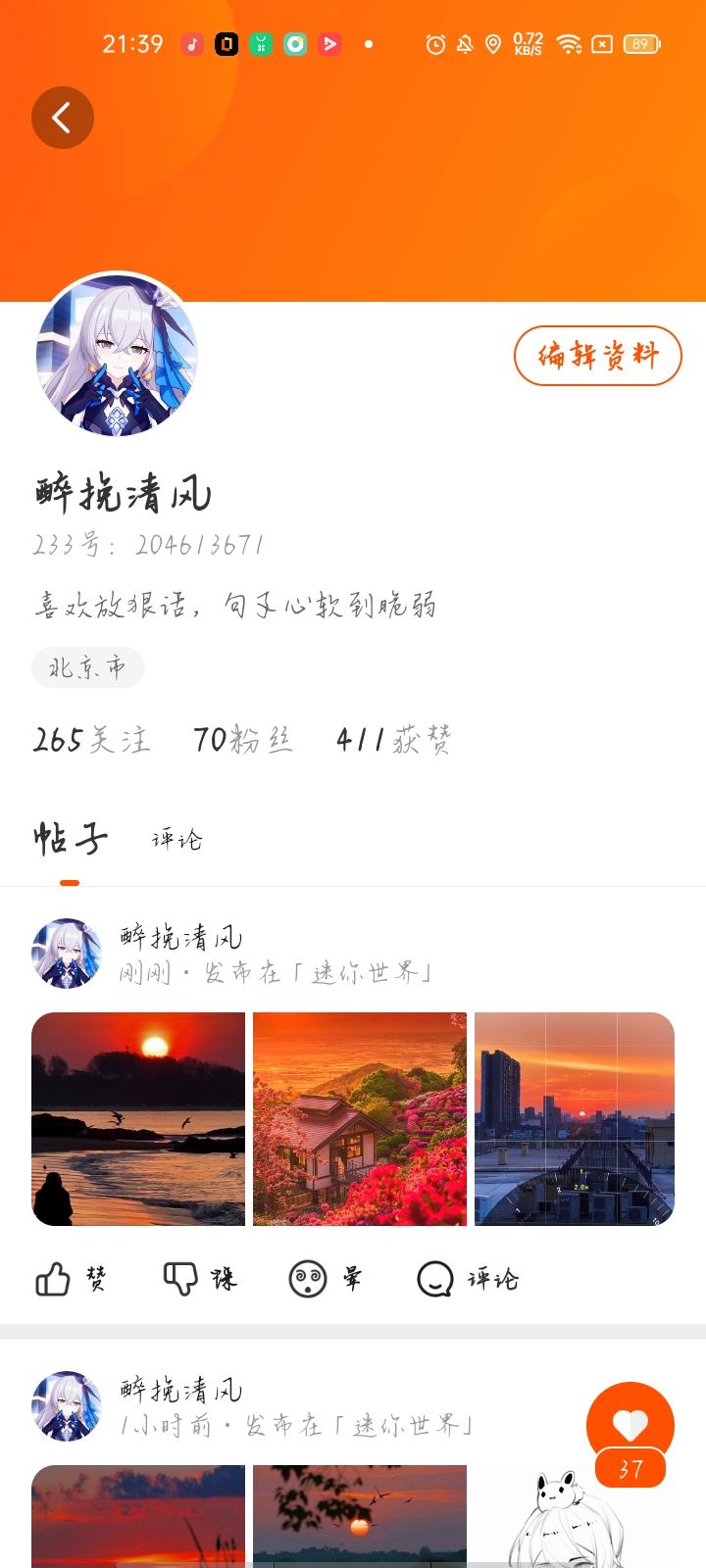
Task: Open 评论 on the latest post
Action: 468,1279
